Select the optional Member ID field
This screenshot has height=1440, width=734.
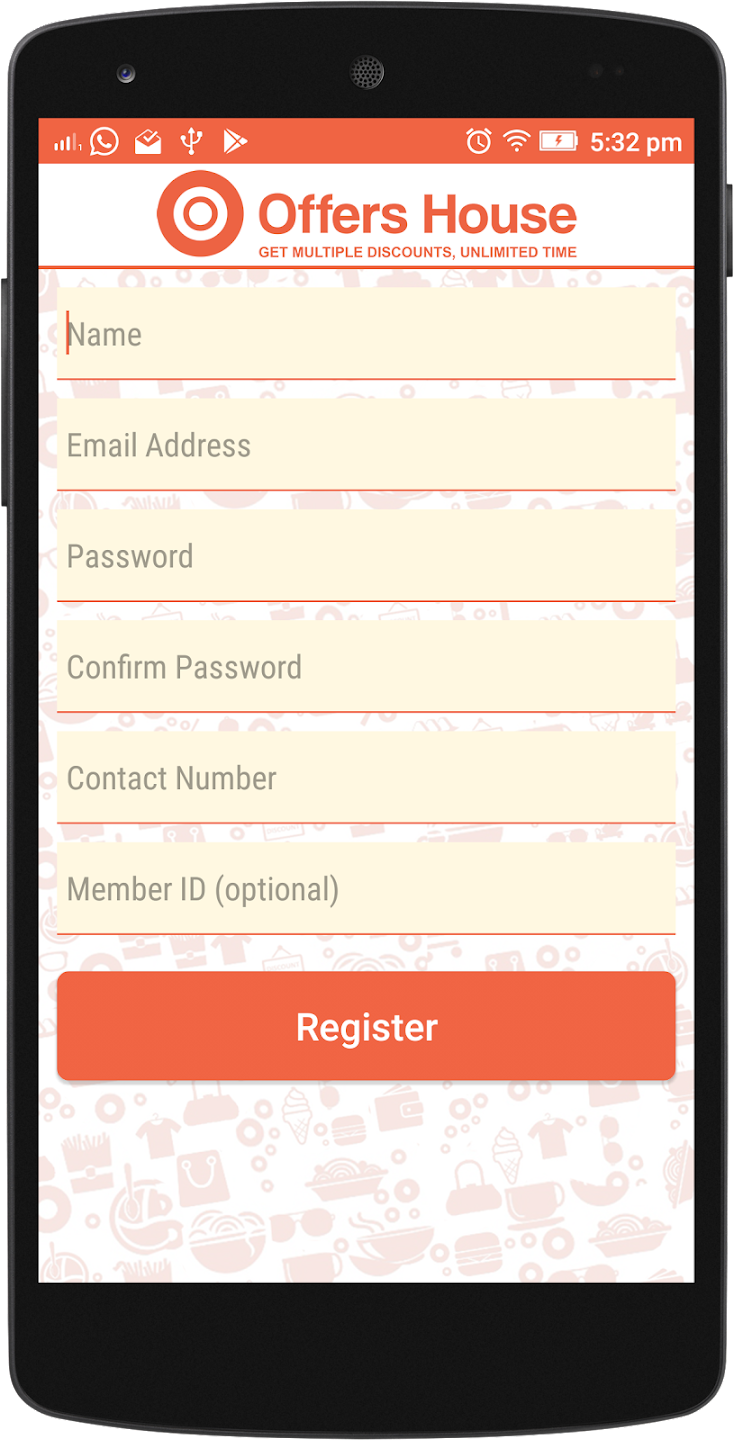[x=366, y=889]
